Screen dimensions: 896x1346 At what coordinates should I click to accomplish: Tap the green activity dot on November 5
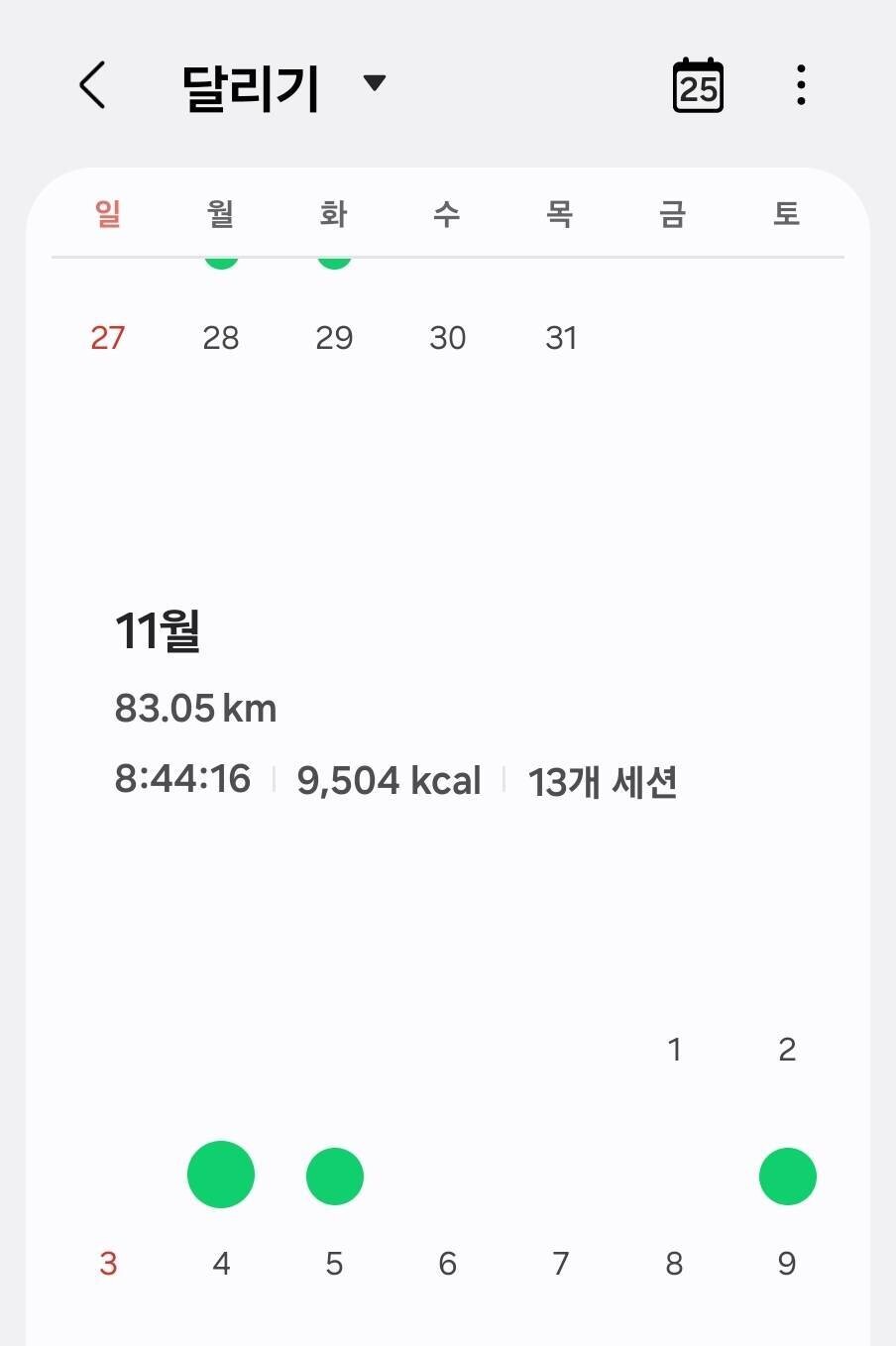[334, 1176]
